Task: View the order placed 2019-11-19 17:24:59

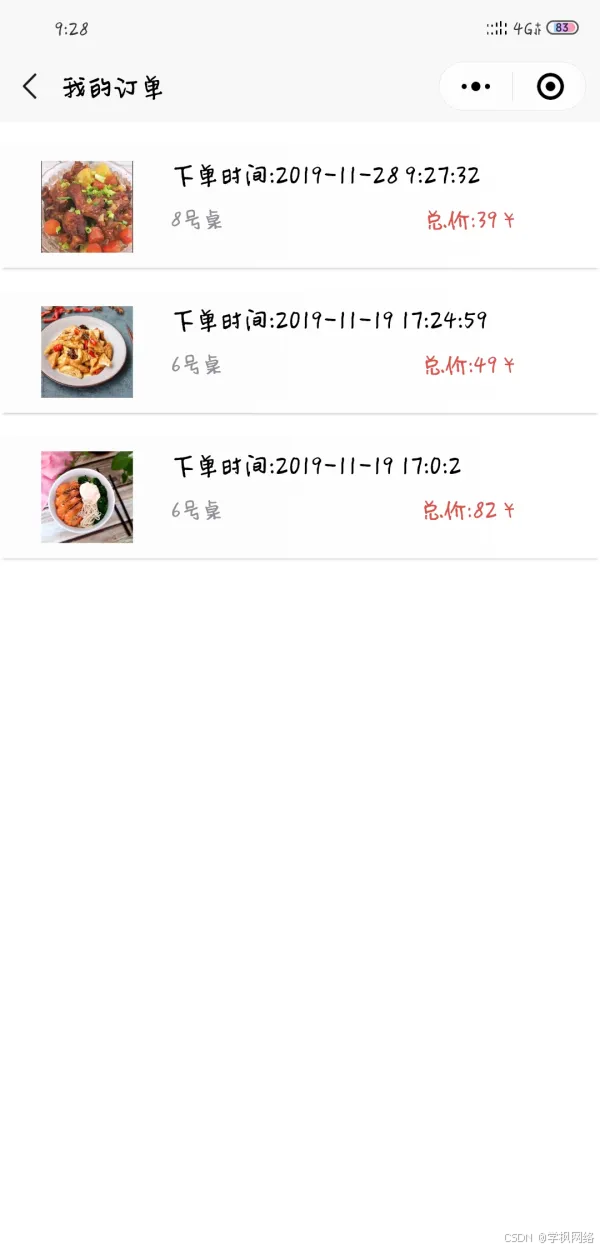Action: [300, 351]
